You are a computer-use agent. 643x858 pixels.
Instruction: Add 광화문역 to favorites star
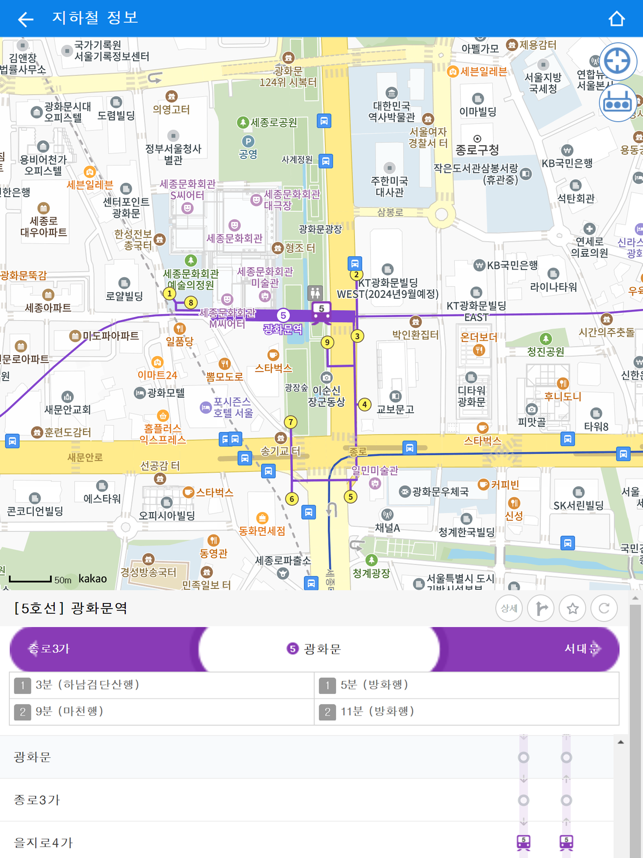coord(573,608)
